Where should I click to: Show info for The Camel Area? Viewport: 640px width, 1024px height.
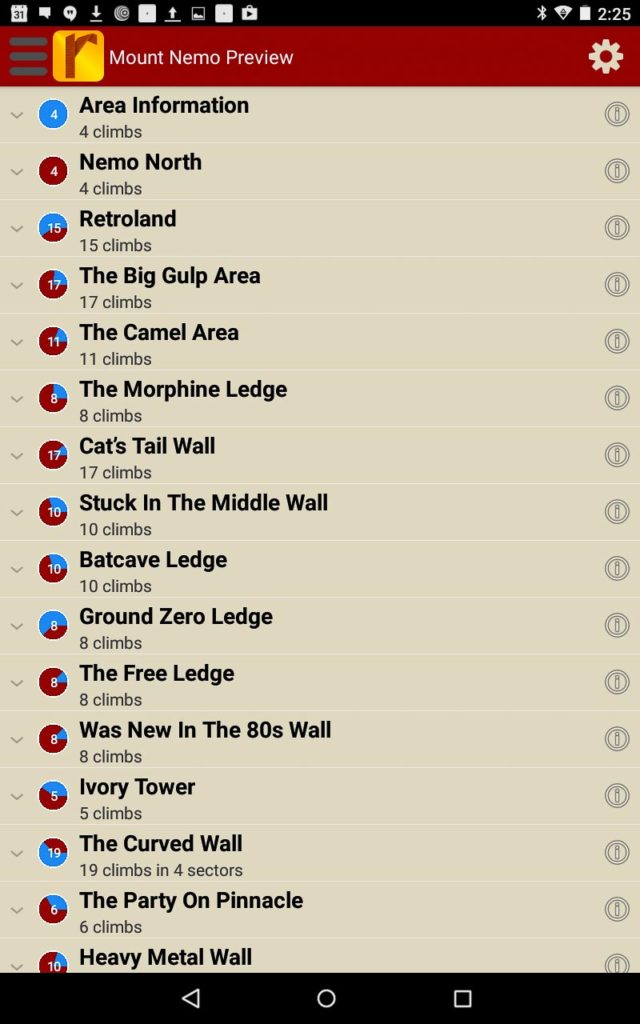coord(617,342)
